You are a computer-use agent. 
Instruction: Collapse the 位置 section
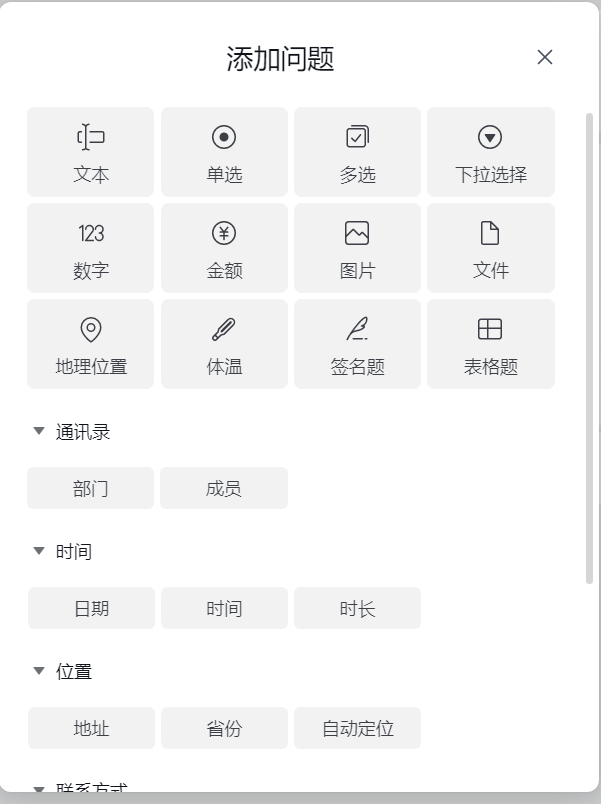pyautogui.click(x=39, y=671)
